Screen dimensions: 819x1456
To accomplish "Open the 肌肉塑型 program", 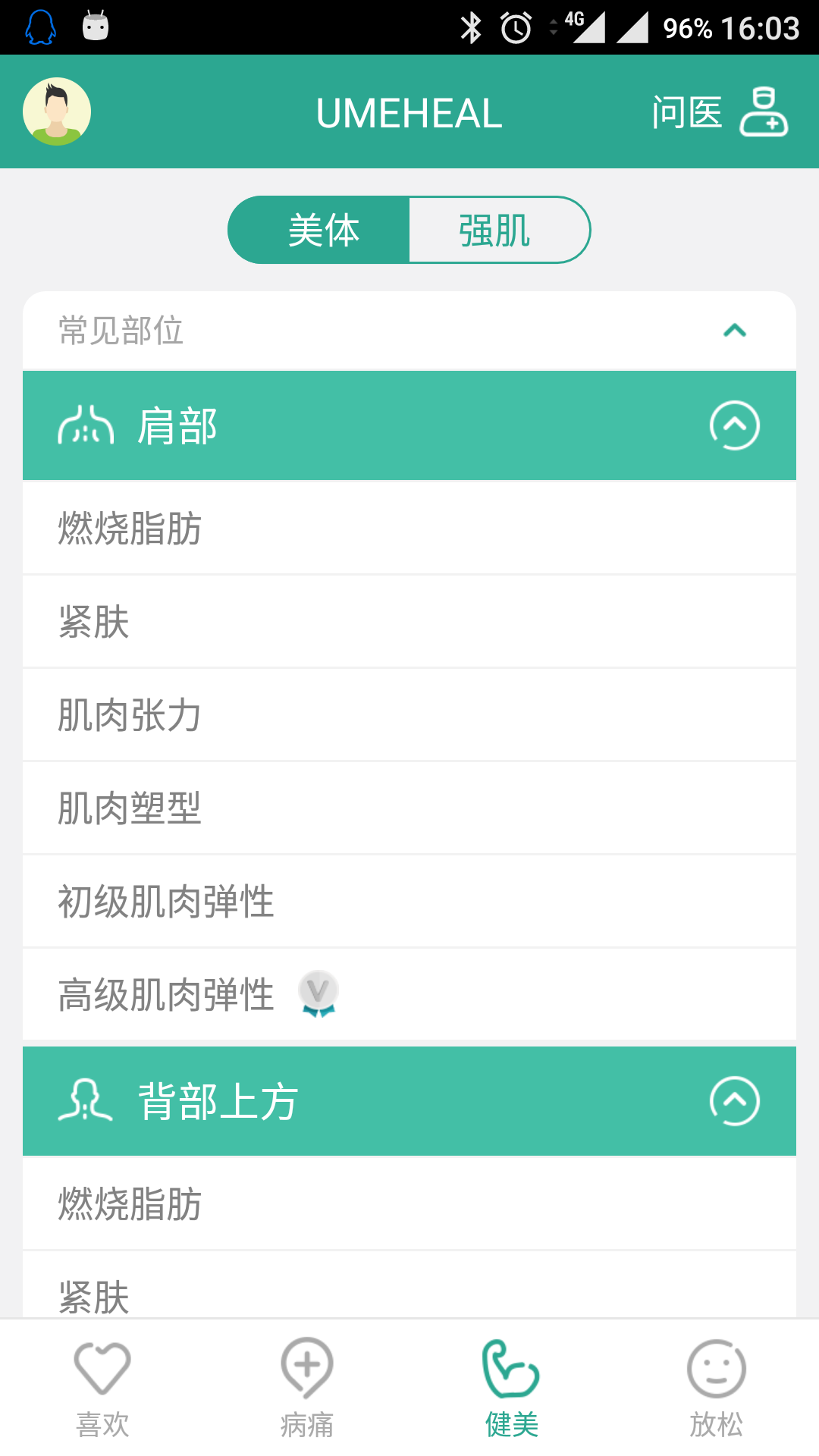I will pyautogui.click(x=409, y=808).
